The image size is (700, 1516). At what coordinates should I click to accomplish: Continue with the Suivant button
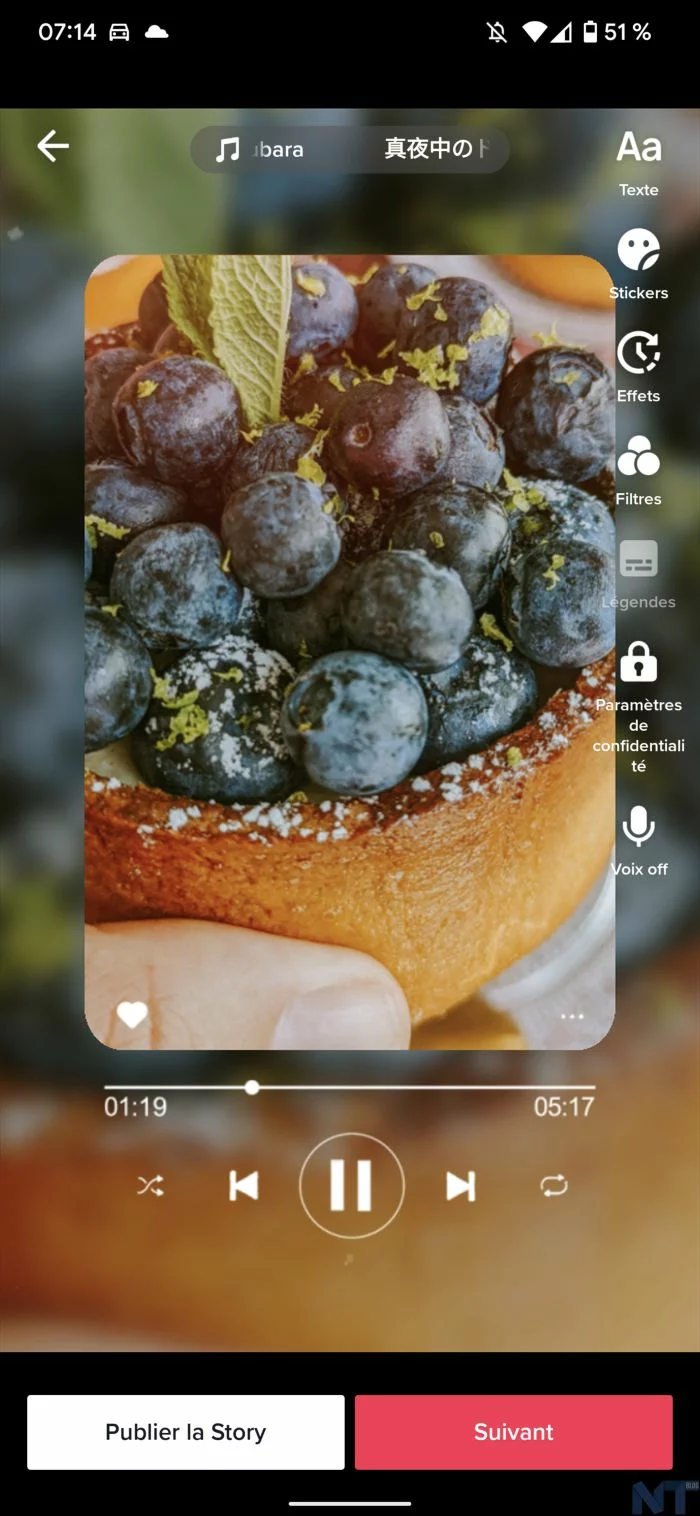point(513,1432)
